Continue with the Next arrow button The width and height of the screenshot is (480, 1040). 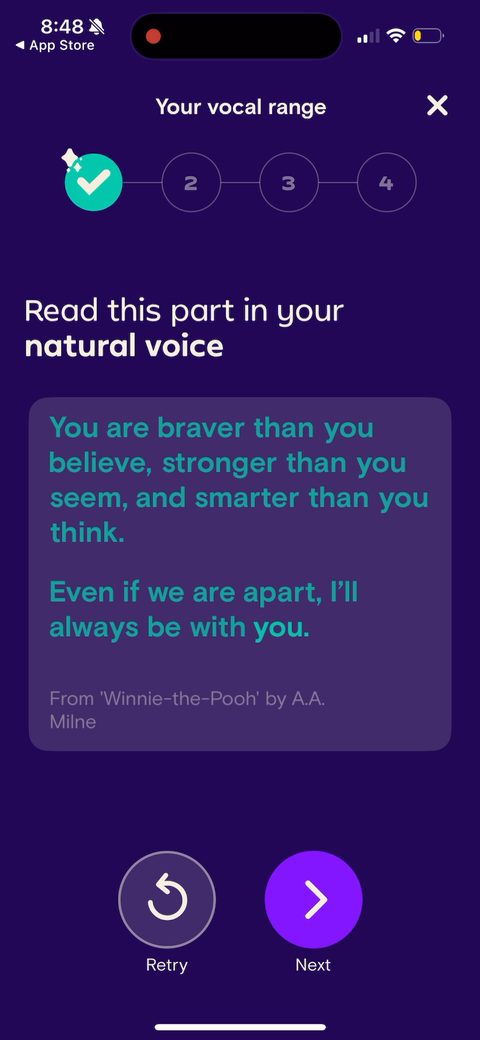[x=314, y=899]
